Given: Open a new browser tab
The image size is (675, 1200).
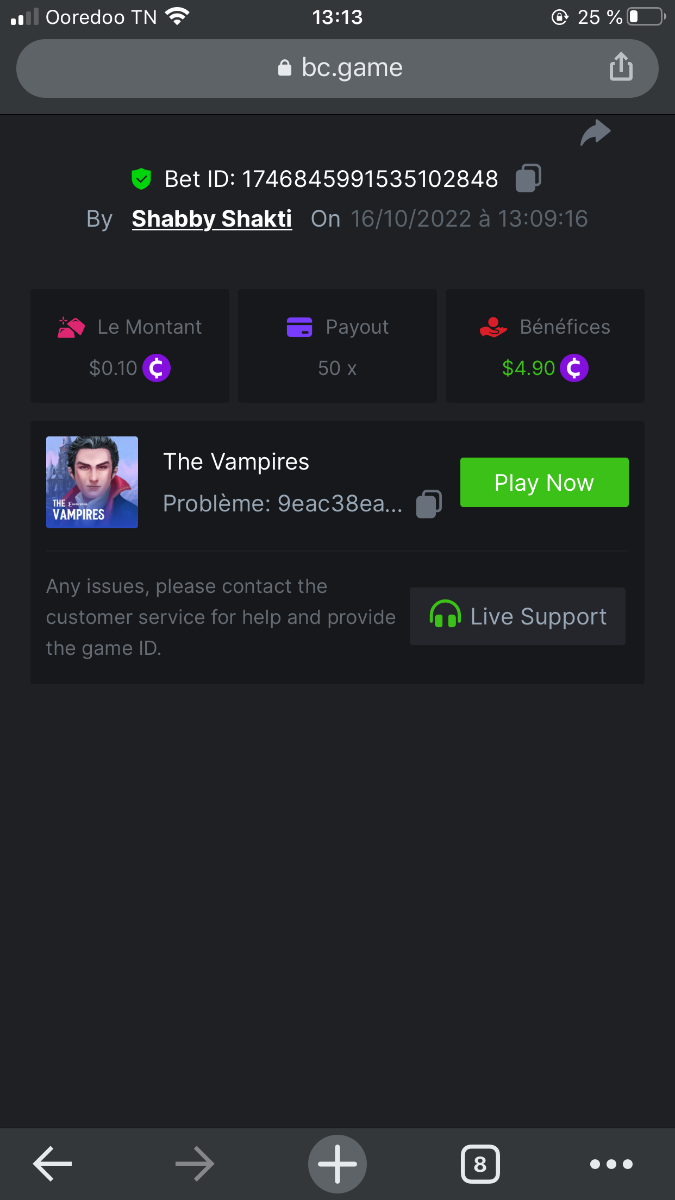Looking at the screenshot, I should (337, 1164).
